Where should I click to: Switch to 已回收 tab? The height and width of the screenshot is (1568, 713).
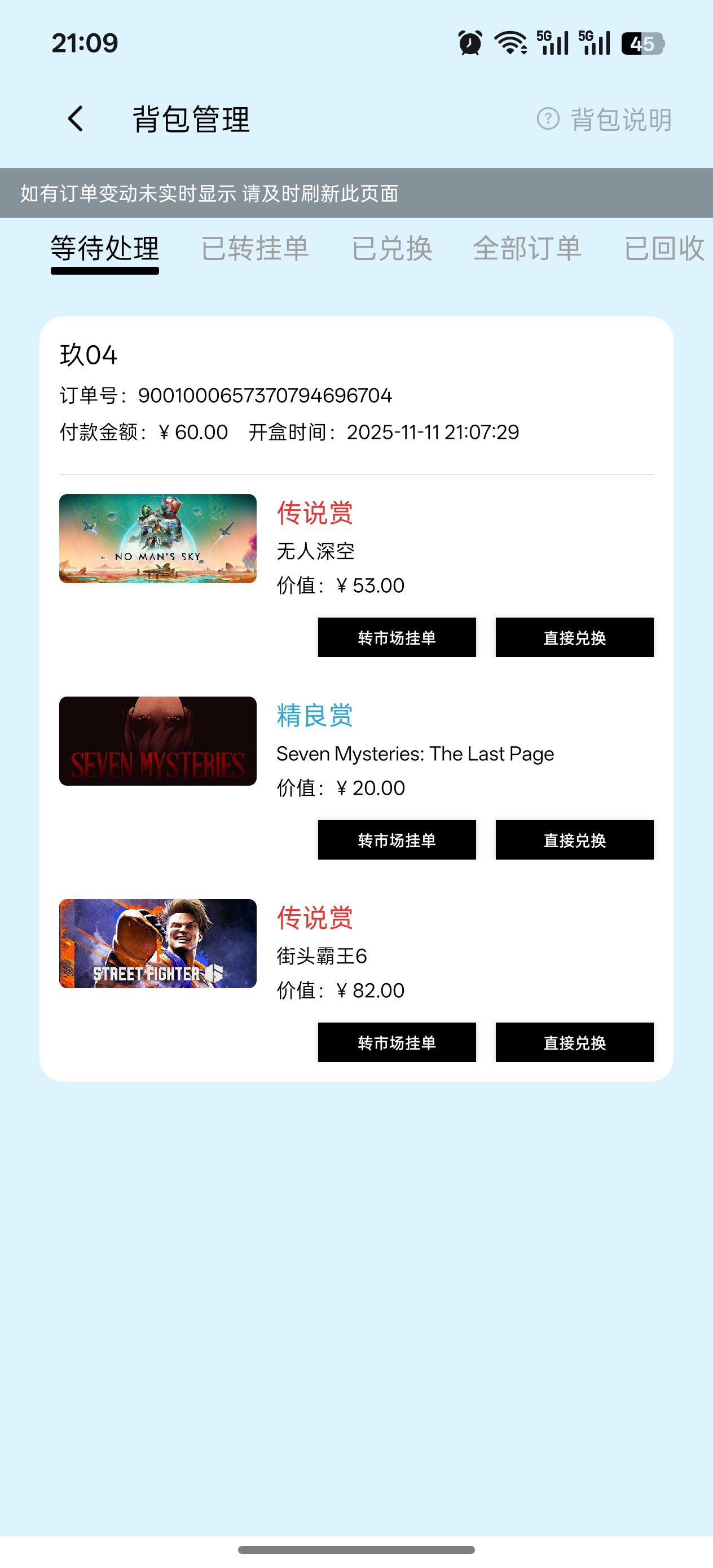[664, 249]
